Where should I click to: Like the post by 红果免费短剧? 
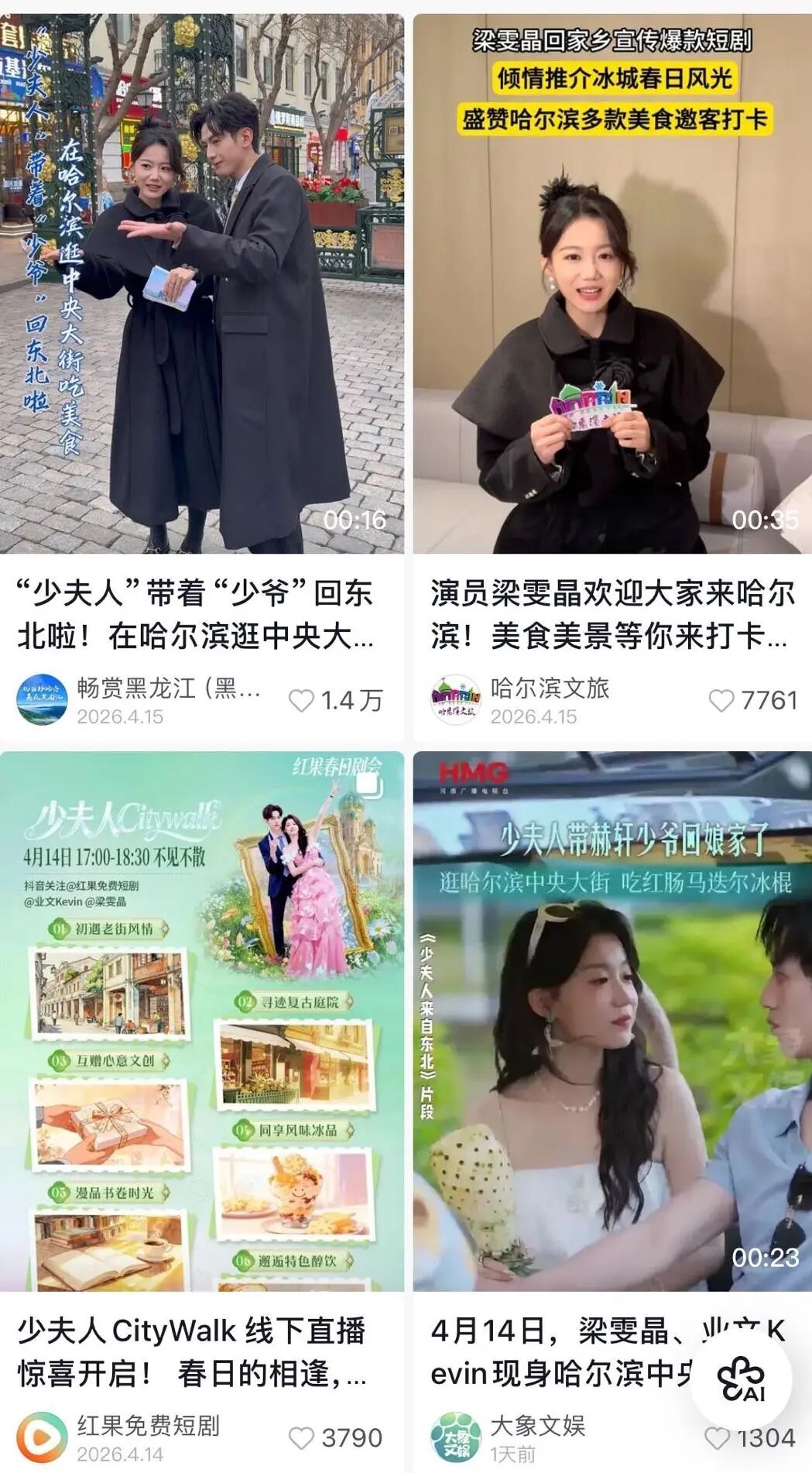click(301, 1438)
